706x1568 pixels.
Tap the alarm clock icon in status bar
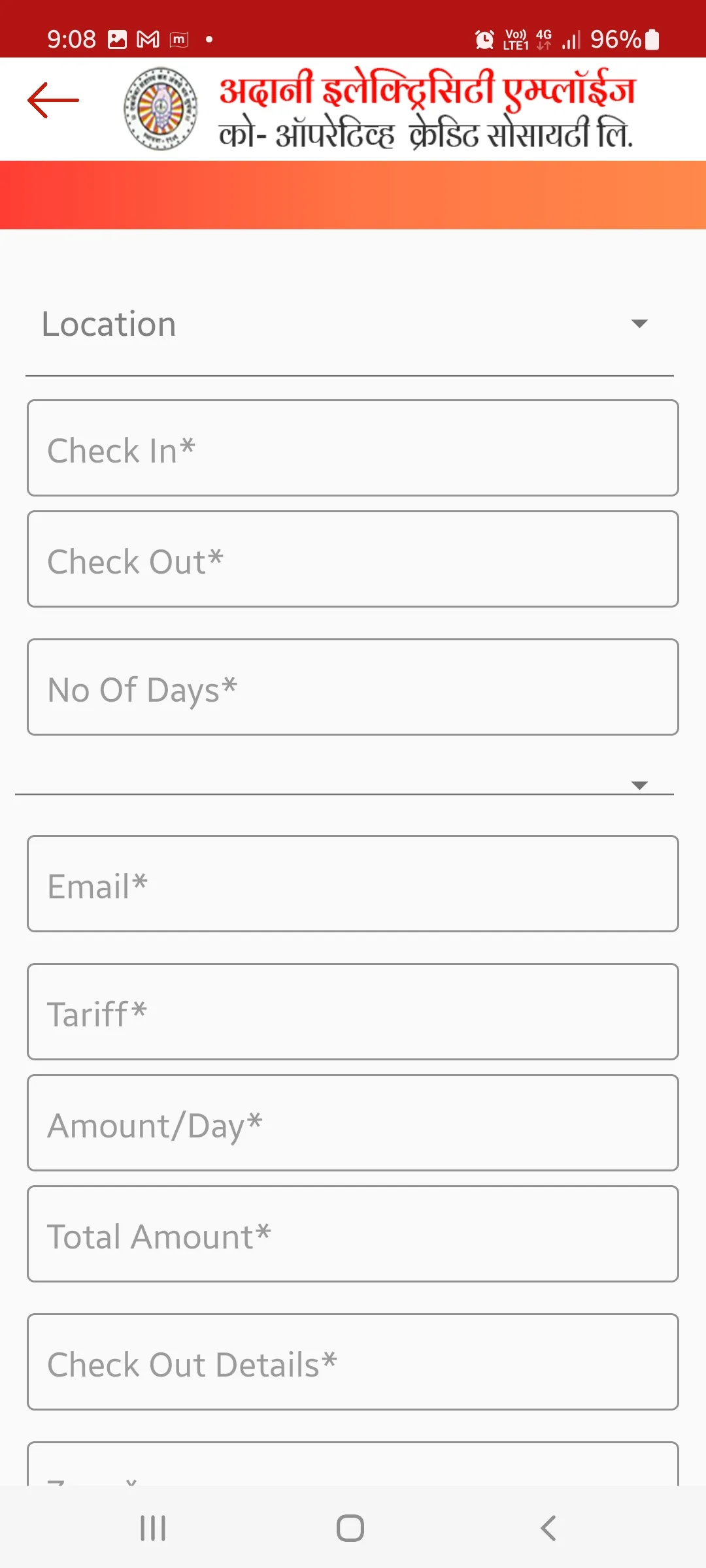pyautogui.click(x=484, y=39)
